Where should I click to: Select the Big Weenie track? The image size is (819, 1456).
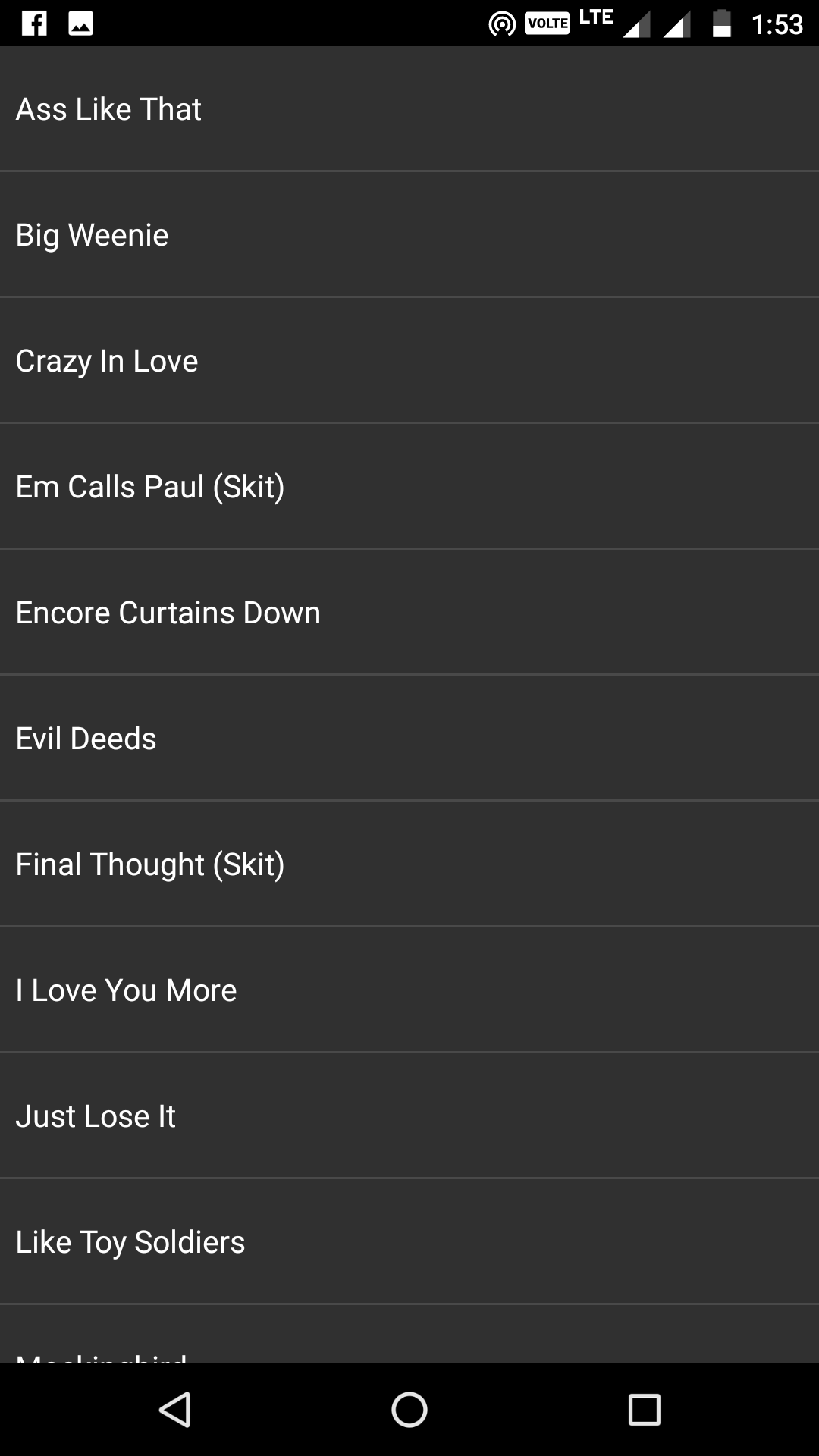[409, 235]
